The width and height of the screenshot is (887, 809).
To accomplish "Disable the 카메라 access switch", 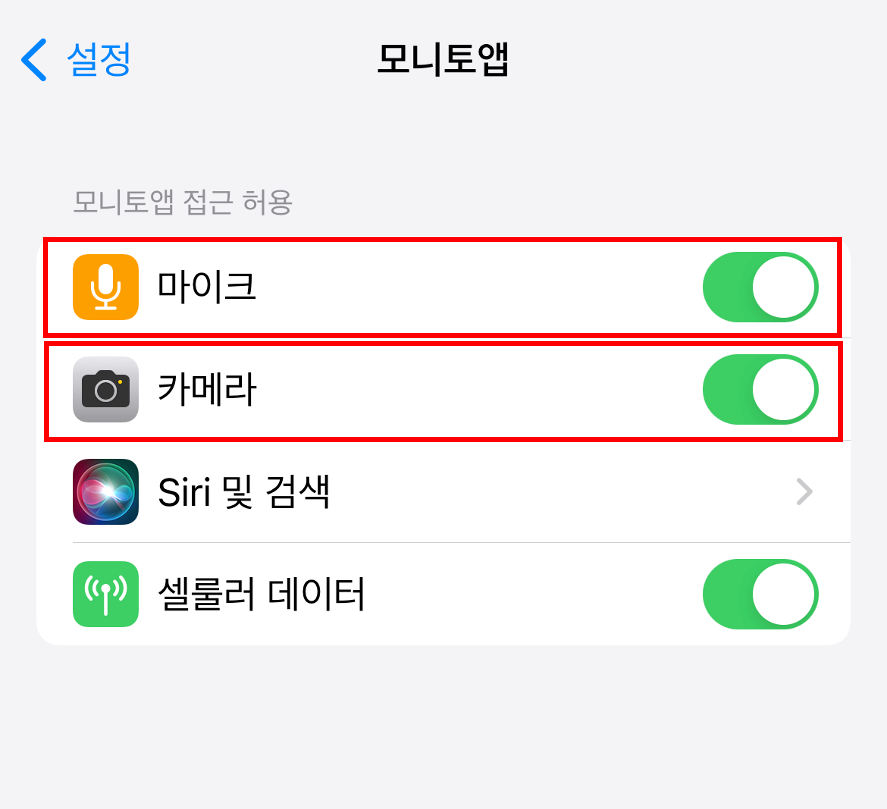I will point(760,390).
